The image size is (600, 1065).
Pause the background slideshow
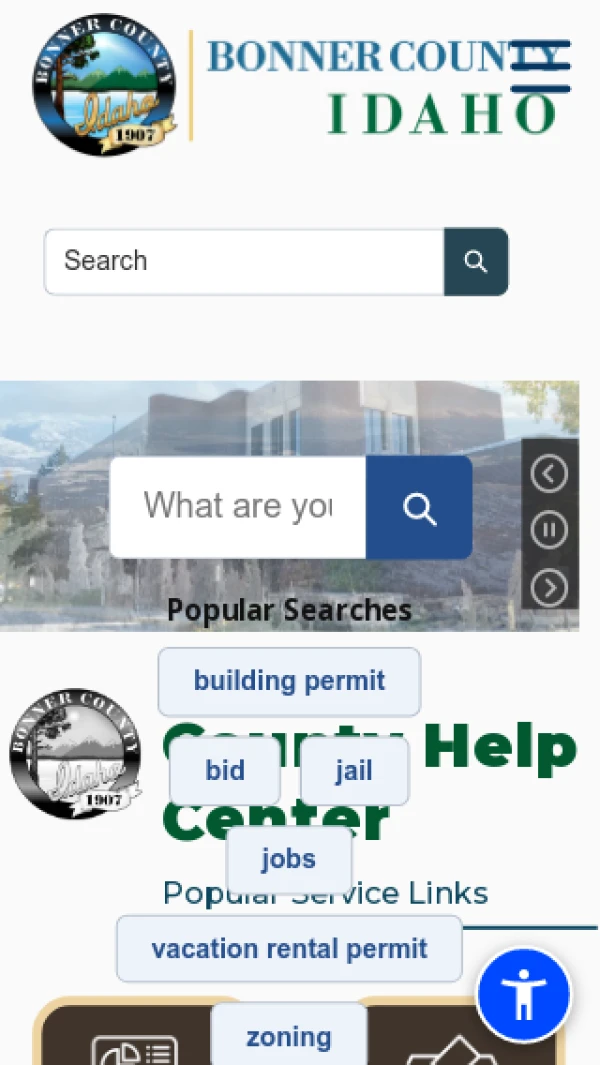pyautogui.click(x=549, y=530)
